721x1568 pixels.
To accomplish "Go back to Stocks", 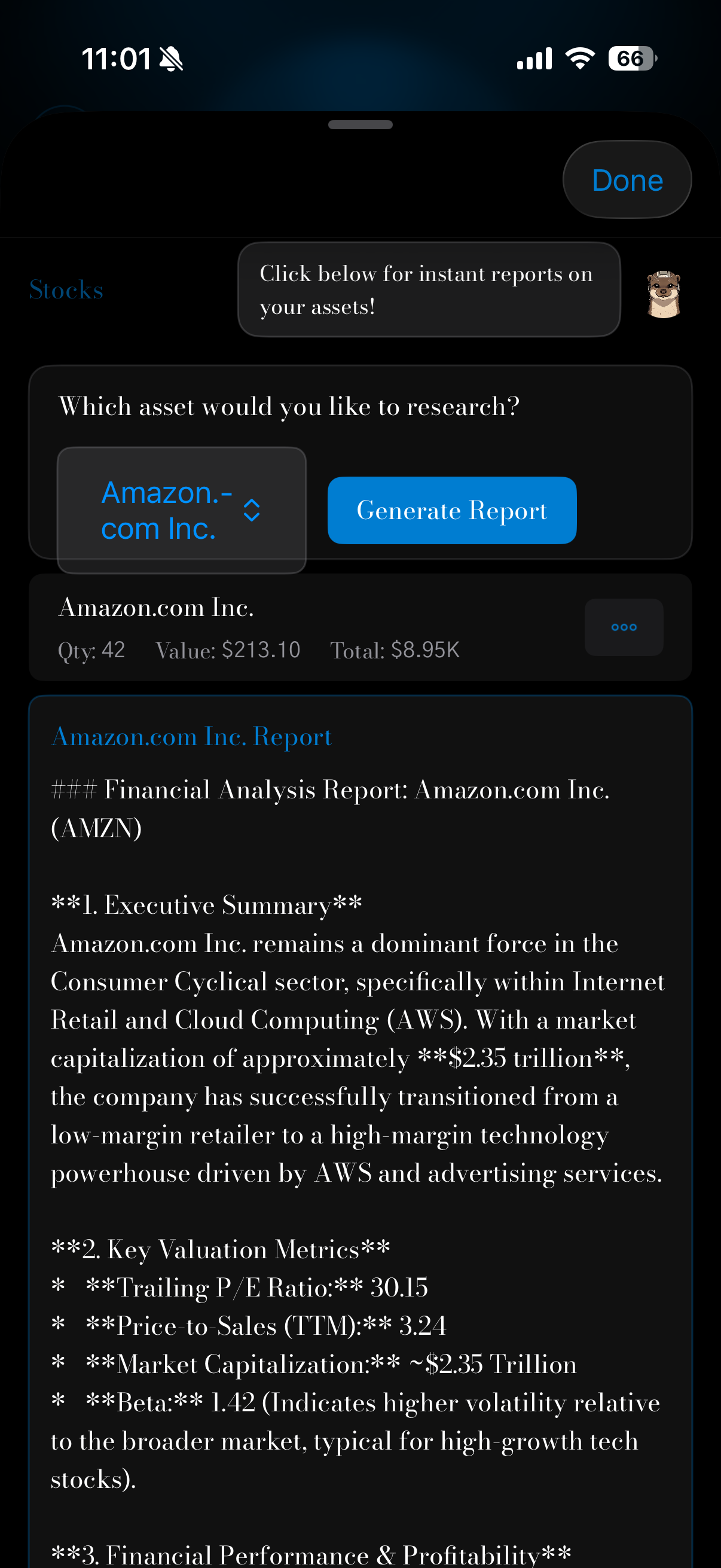I will pos(66,289).
